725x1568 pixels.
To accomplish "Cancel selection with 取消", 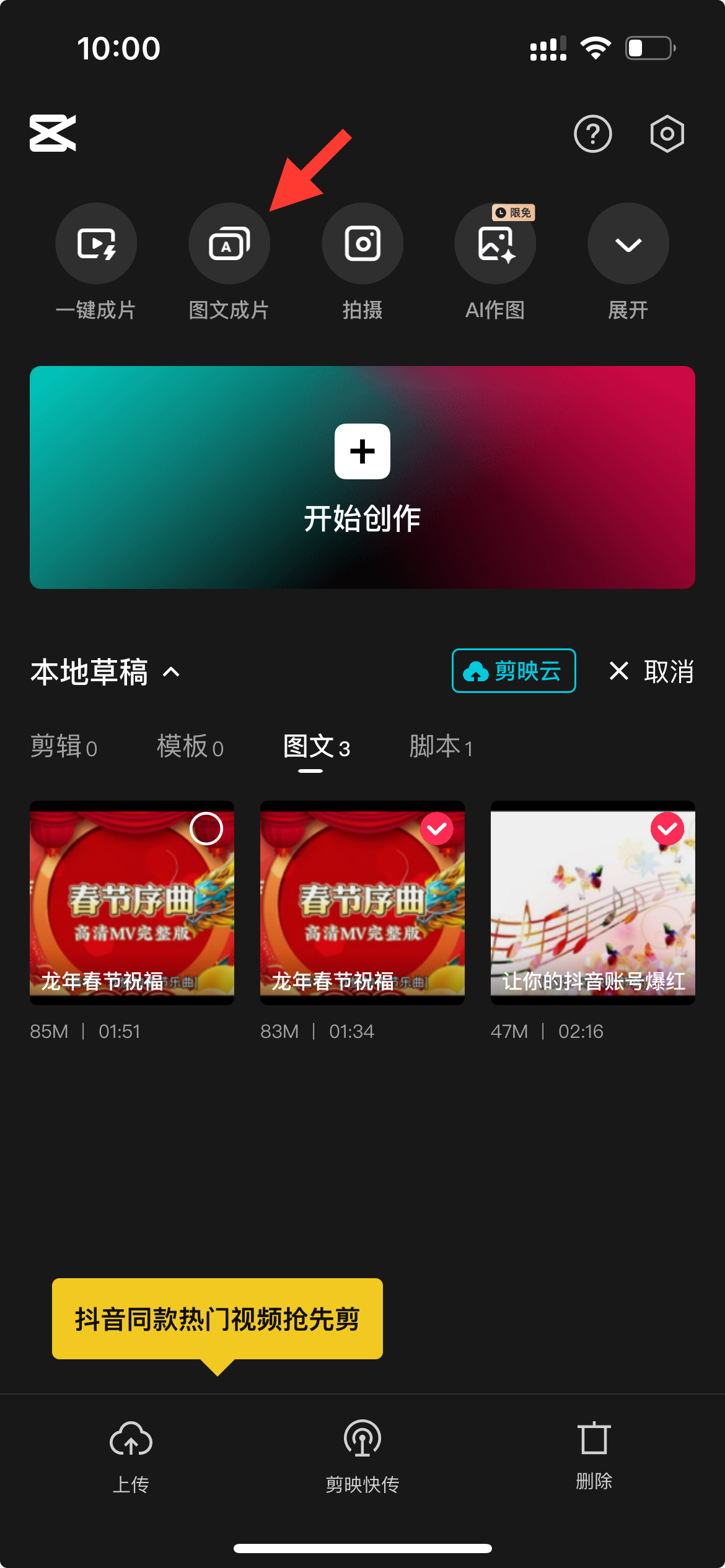I will (x=651, y=671).
